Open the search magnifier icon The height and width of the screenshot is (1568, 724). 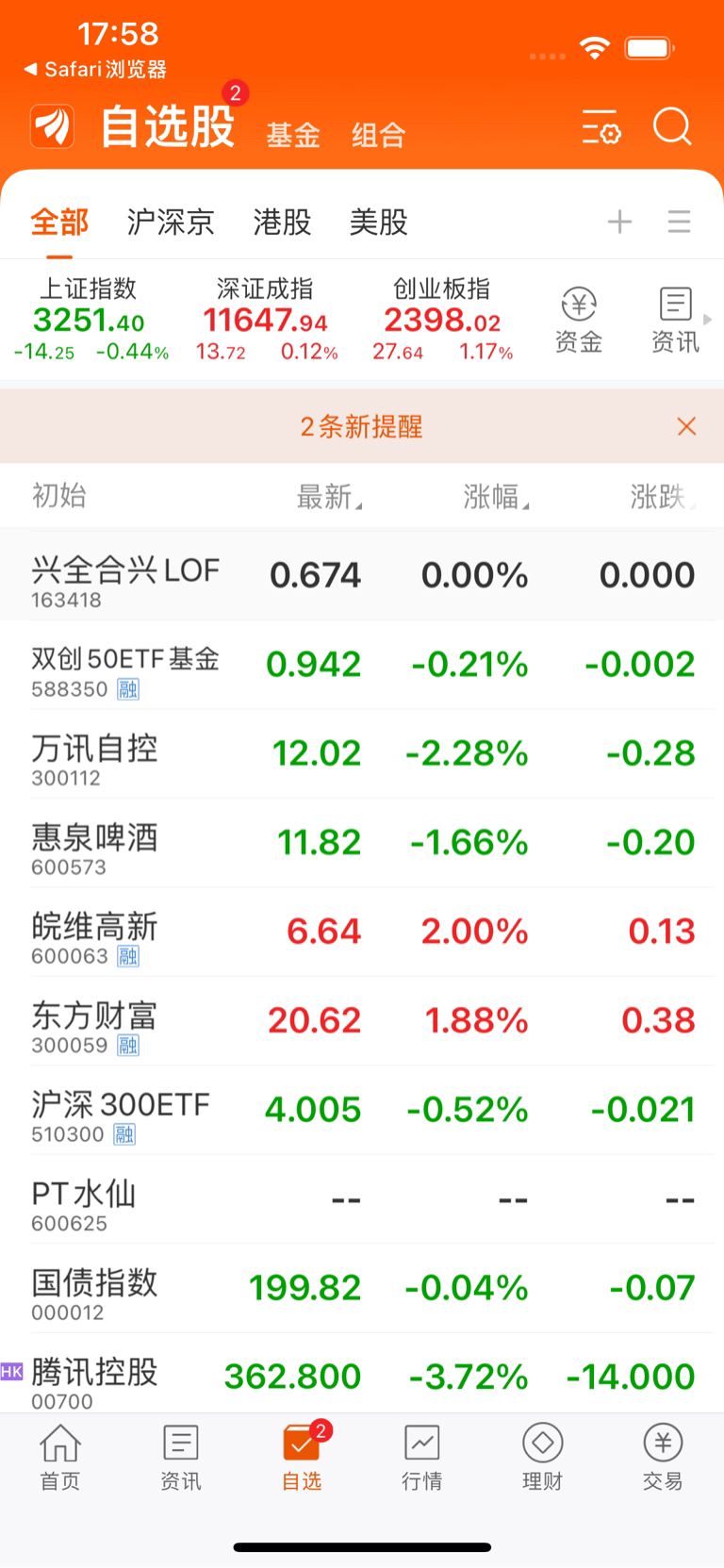672,127
